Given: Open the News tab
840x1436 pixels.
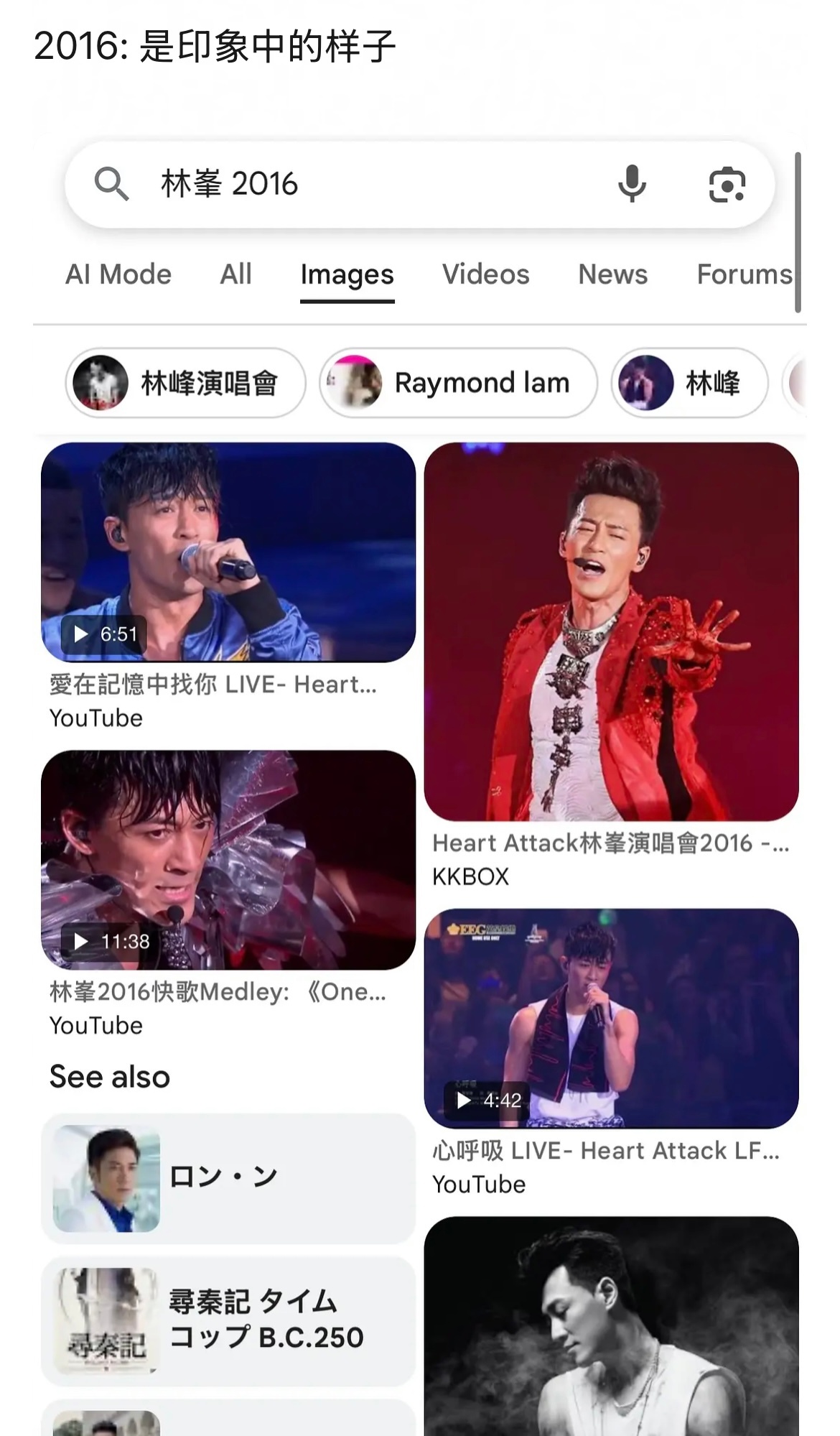Looking at the screenshot, I should pyautogui.click(x=612, y=274).
